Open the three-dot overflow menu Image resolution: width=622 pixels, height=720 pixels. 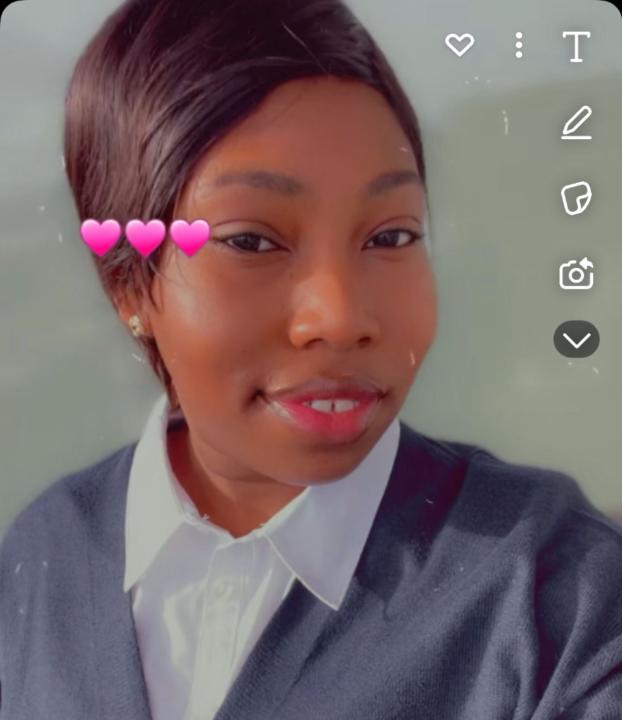518,45
